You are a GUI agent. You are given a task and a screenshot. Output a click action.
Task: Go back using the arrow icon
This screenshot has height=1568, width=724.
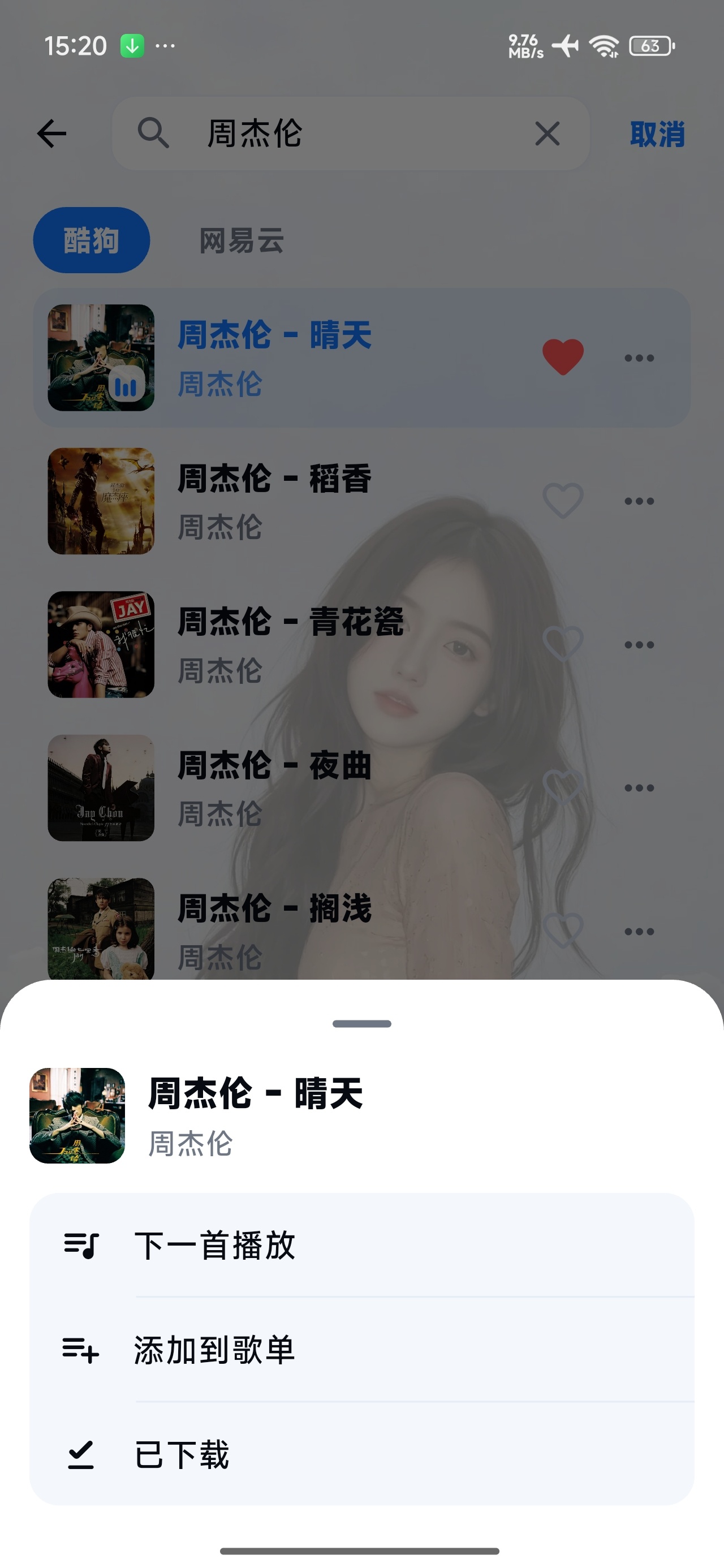click(52, 133)
